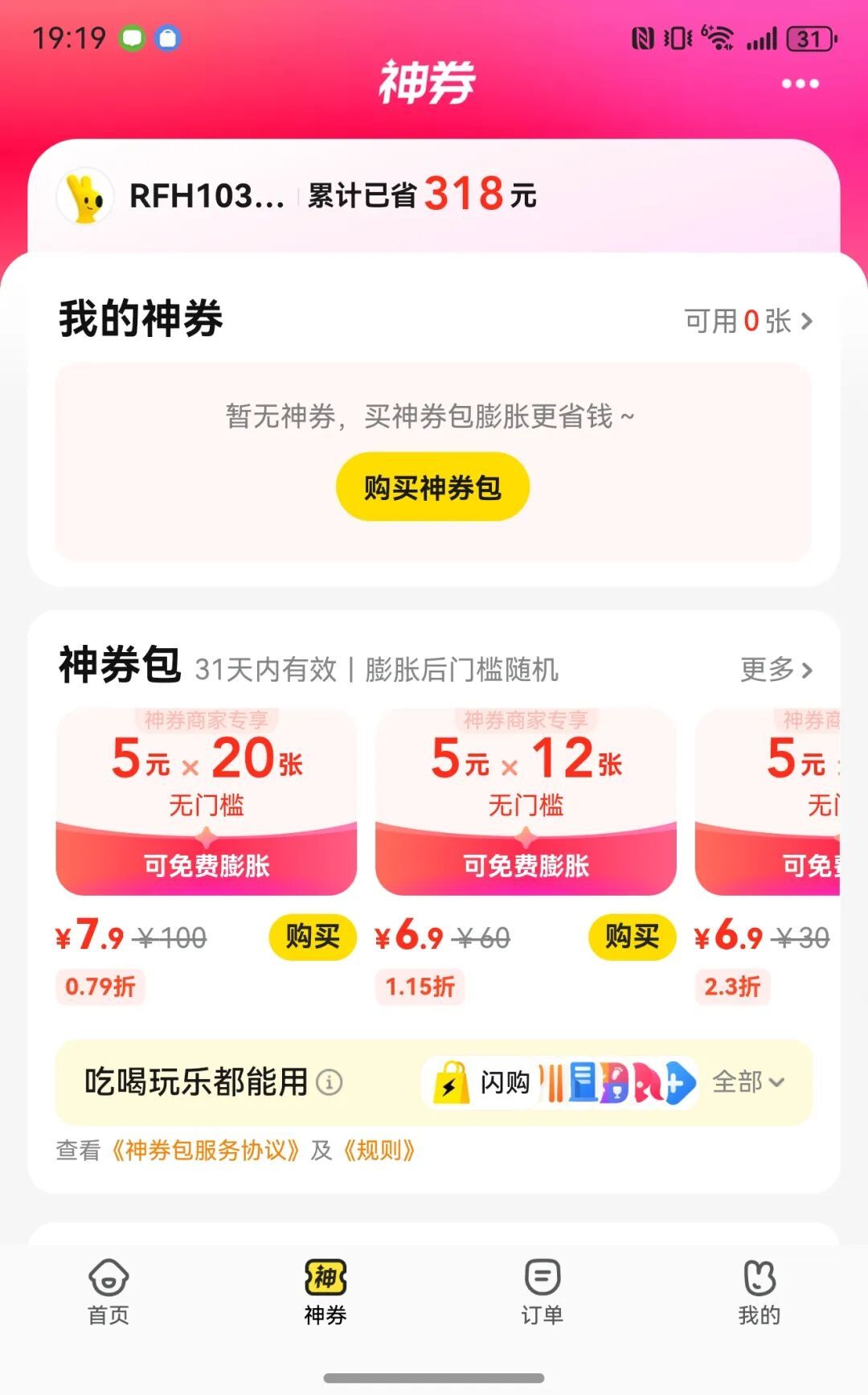Select the 神券 tab
This screenshot has width=868, height=1395.
click(325, 1291)
